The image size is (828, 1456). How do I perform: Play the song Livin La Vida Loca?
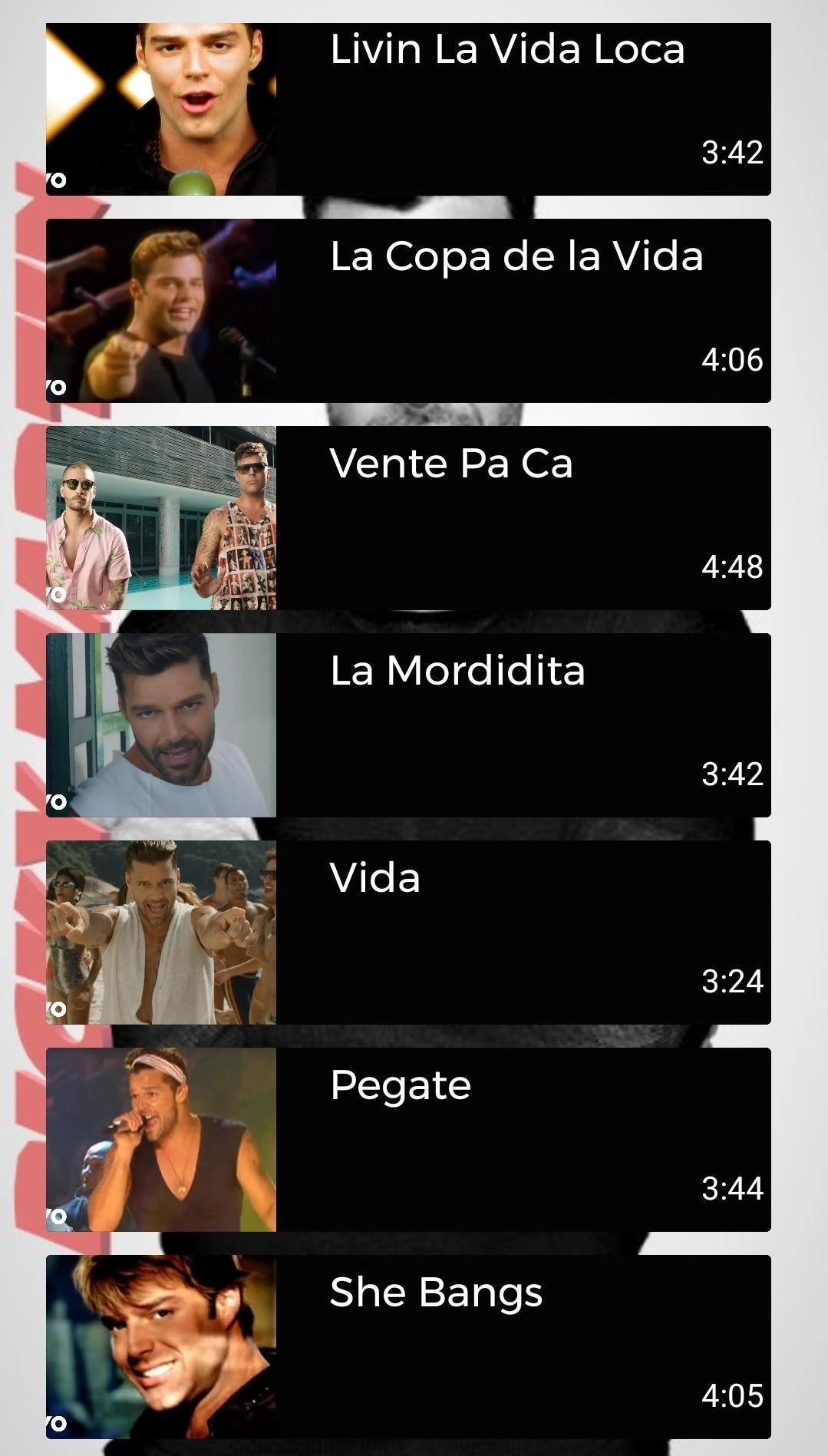click(408, 109)
